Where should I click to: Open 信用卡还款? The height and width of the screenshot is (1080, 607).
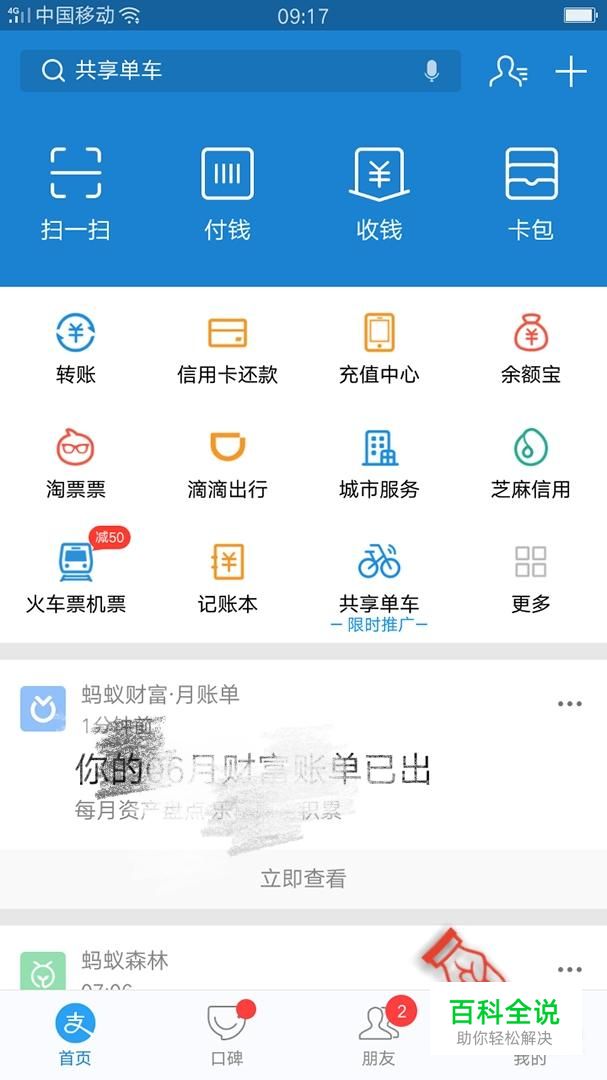coord(227,349)
